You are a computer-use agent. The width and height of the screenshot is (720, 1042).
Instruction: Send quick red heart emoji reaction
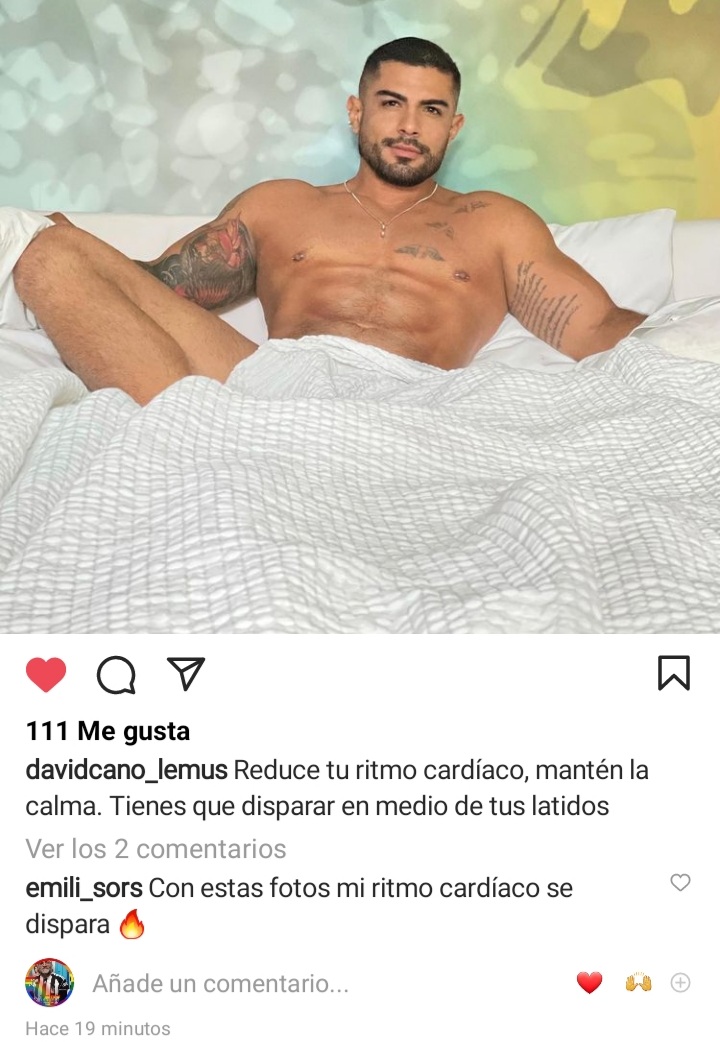click(589, 983)
